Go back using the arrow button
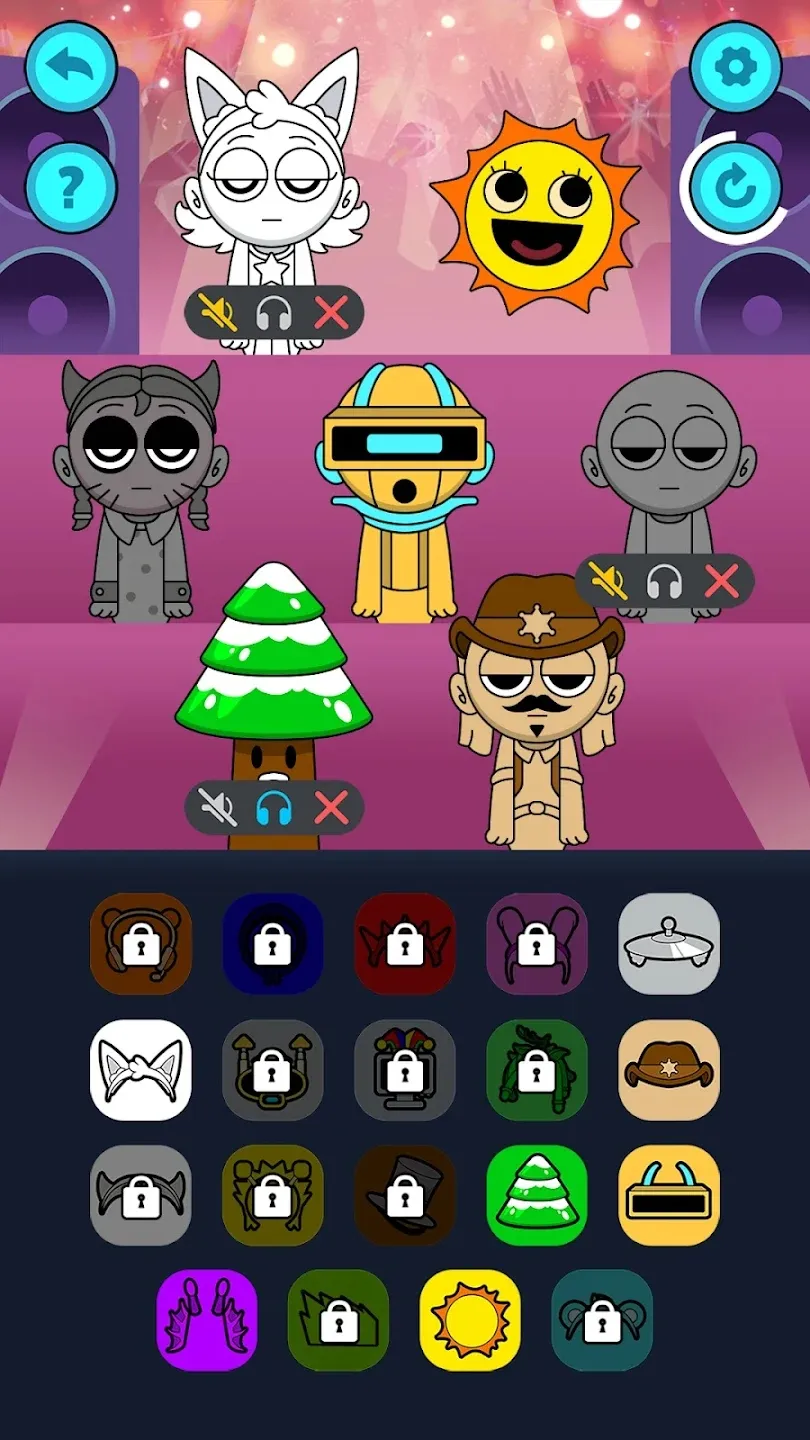Viewport: 810px width, 1440px height. 71,67
